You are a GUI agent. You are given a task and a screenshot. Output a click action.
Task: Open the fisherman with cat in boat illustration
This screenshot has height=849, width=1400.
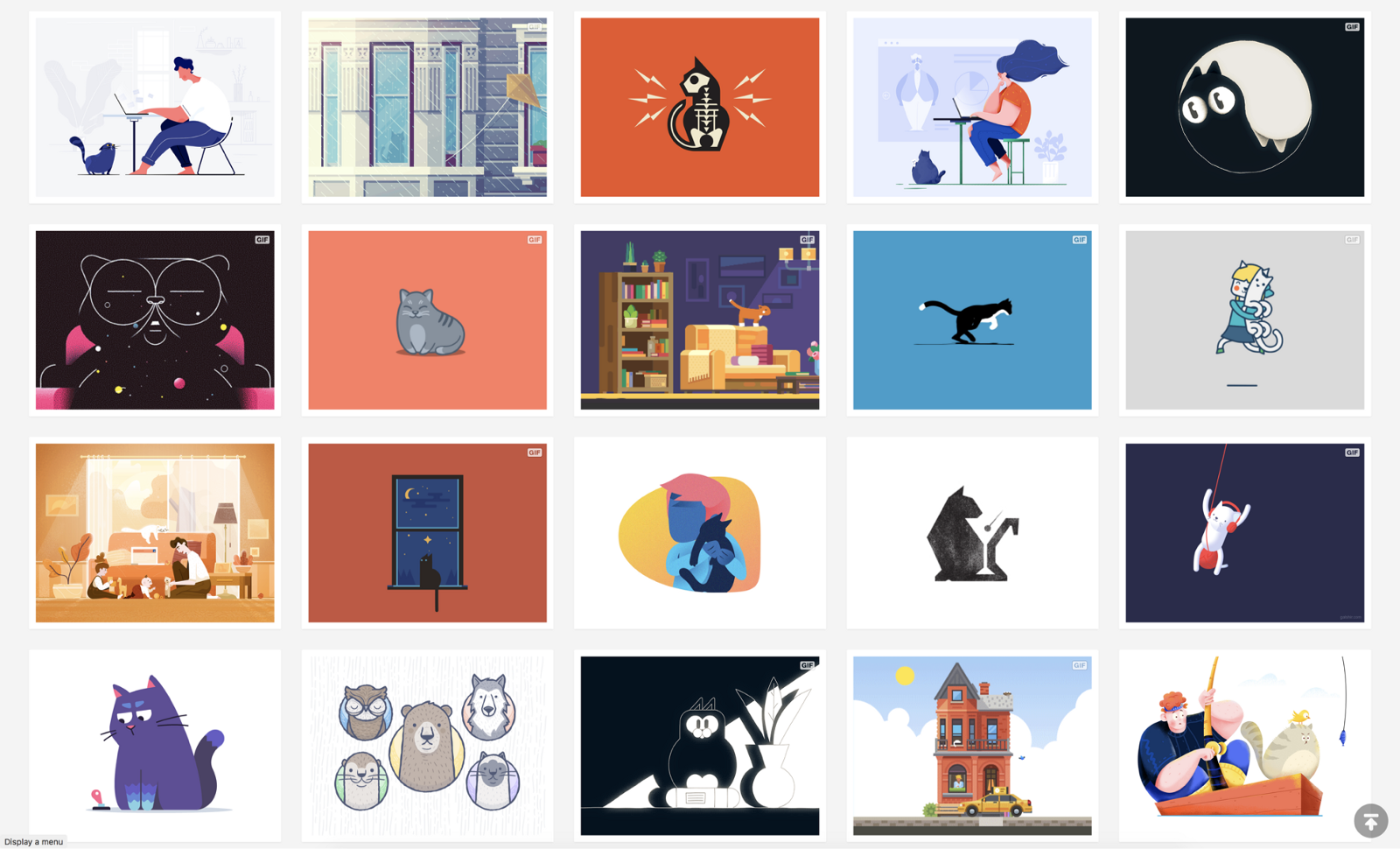[x=1244, y=745]
